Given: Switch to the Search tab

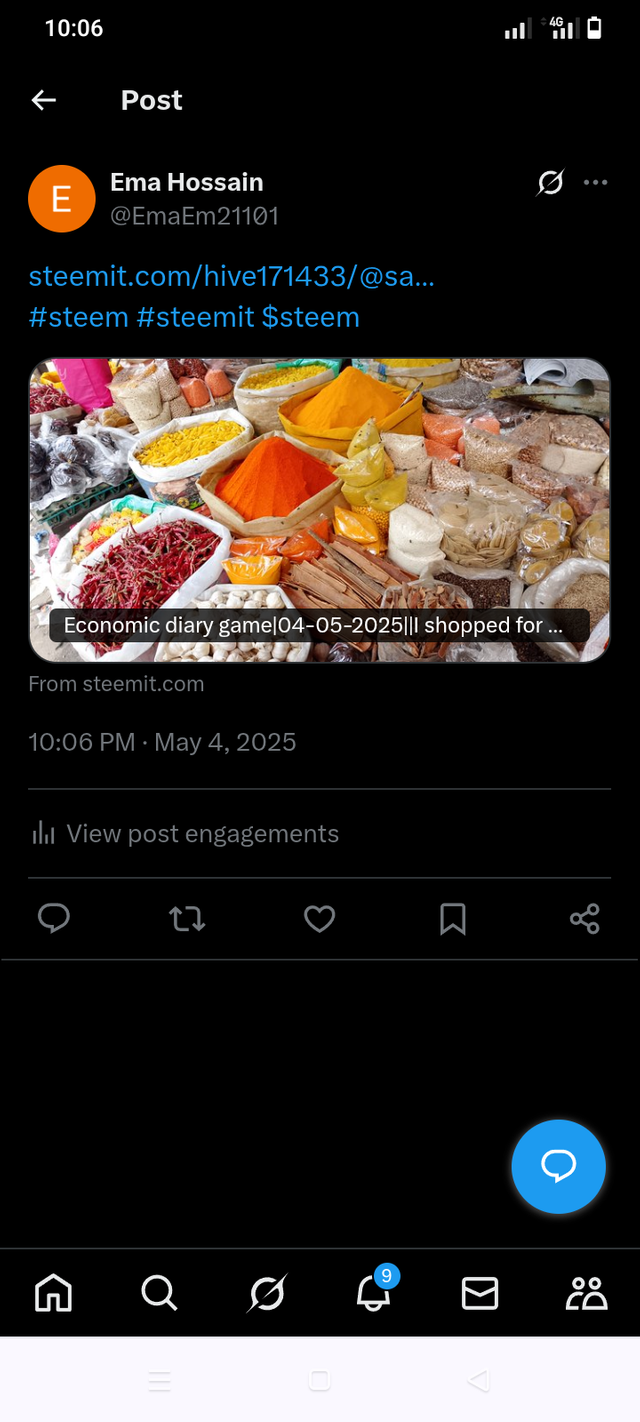Looking at the screenshot, I should [159, 1293].
